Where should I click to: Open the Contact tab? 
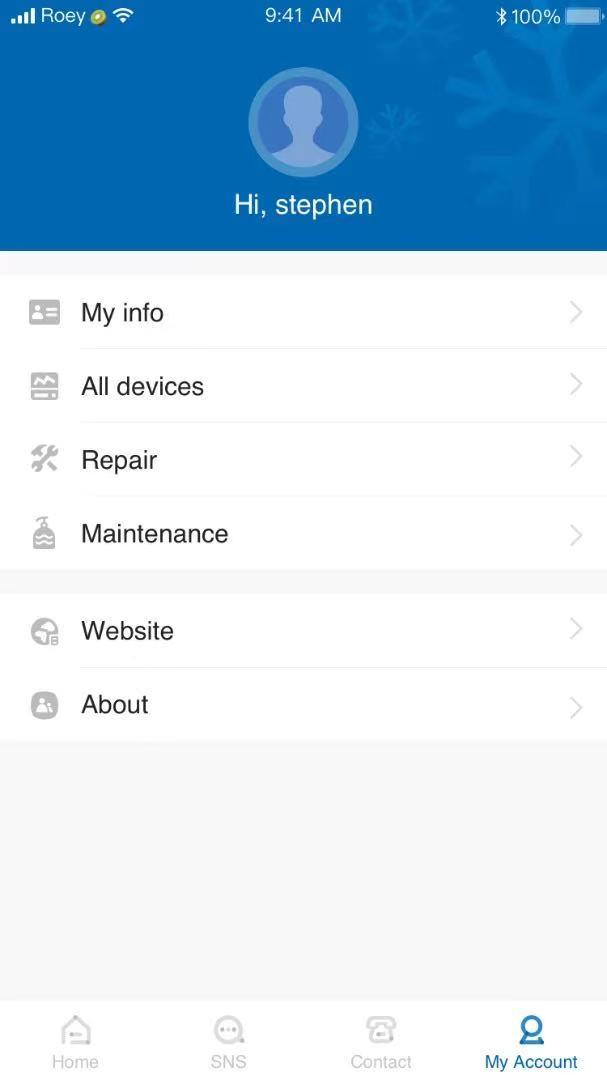point(380,1042)
